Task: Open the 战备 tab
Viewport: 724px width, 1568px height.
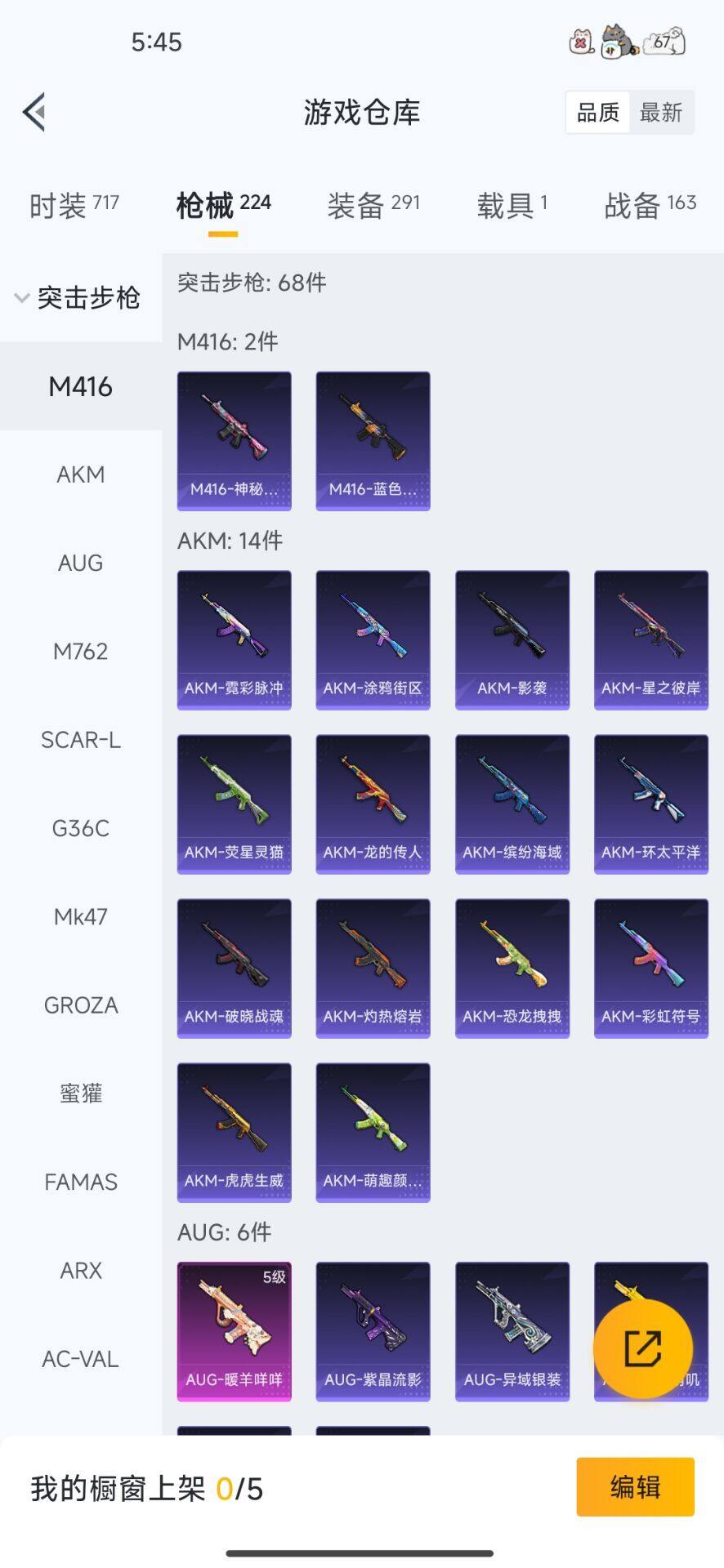Action: point(650,205)
